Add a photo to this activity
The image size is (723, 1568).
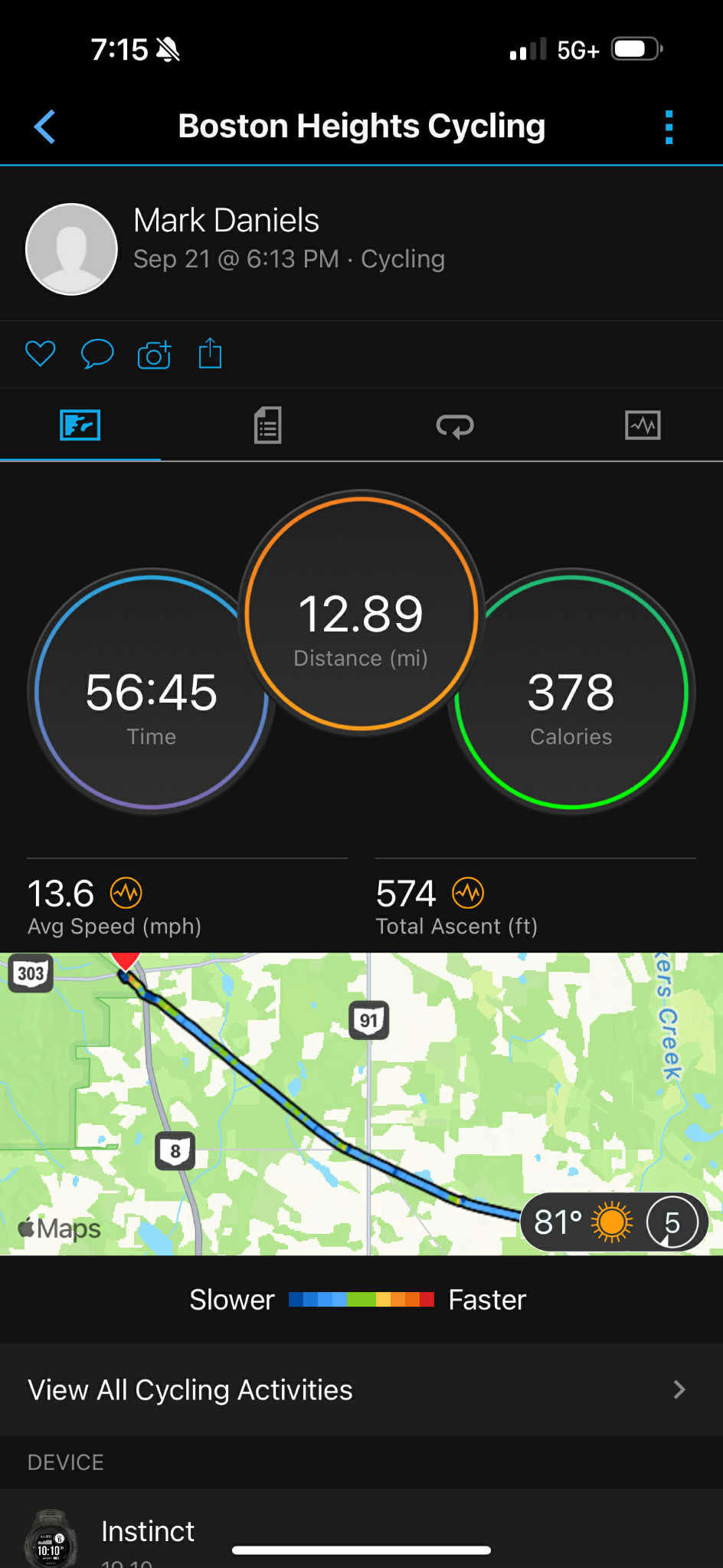154,355
